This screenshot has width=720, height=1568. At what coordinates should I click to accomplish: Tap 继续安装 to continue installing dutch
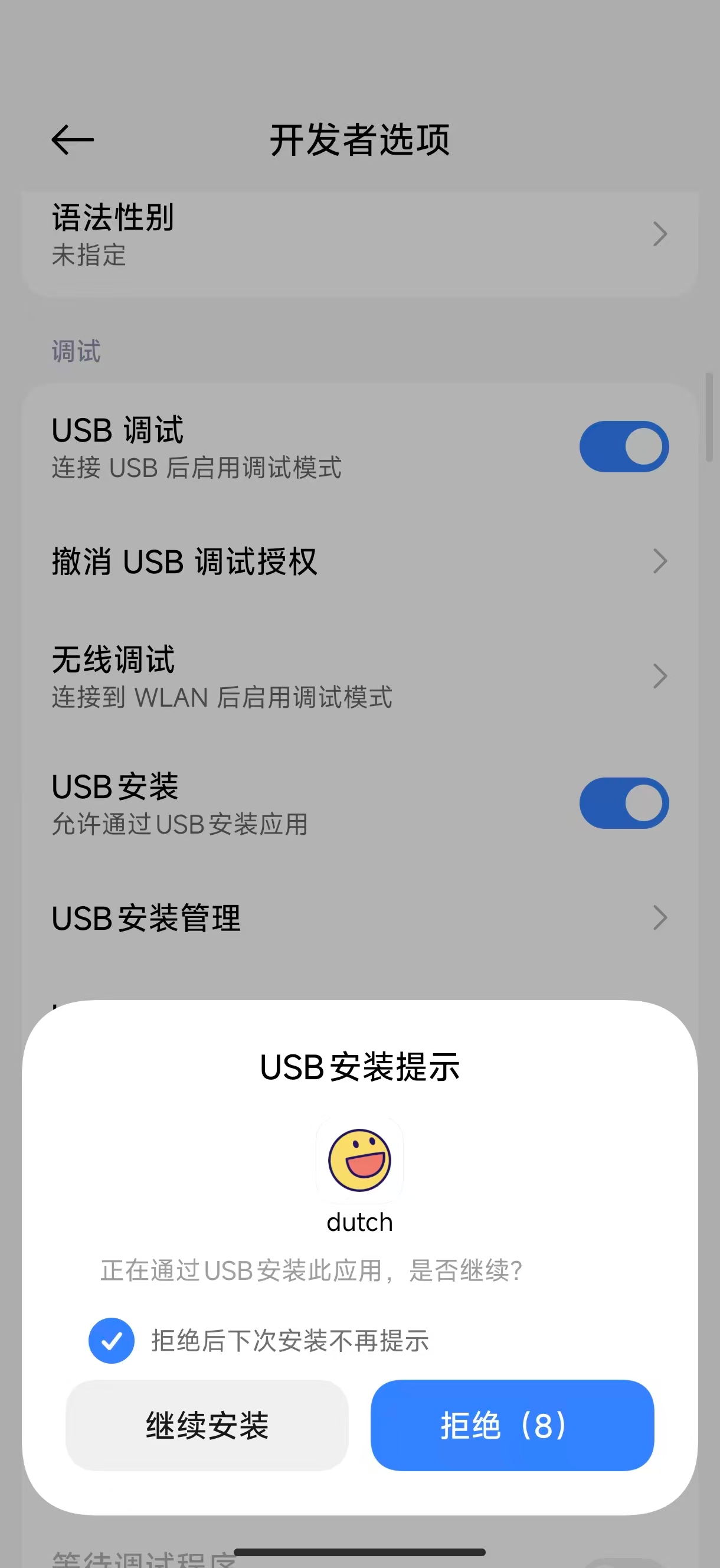point(207,1425)
